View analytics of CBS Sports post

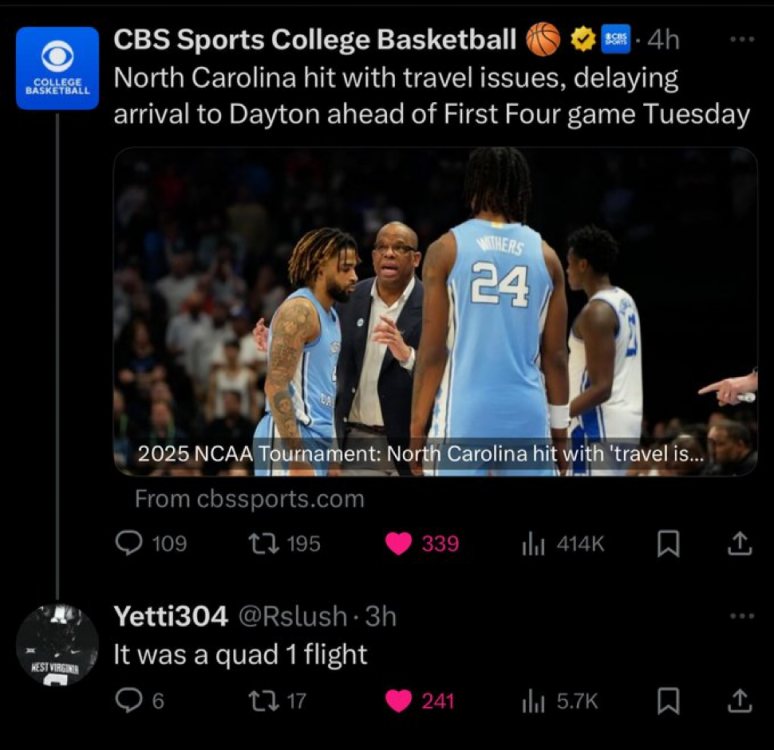pyautogui.click(x=534, y=543)
